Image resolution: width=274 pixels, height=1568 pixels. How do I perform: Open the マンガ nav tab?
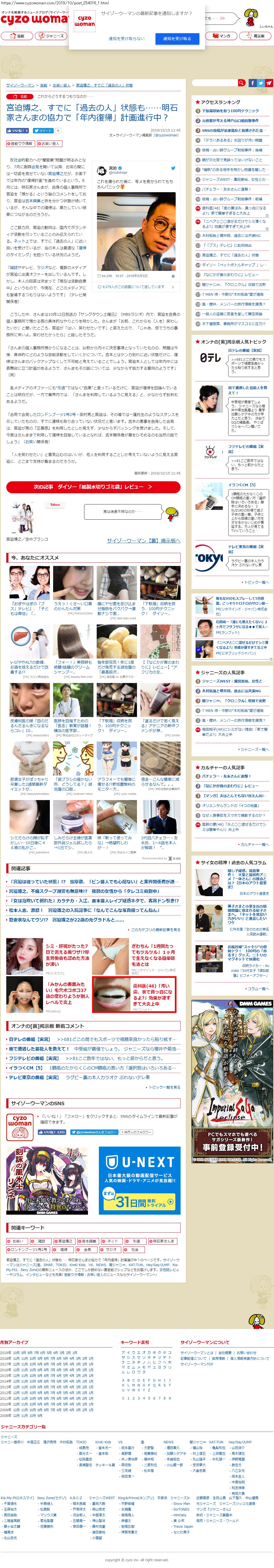(x=222, y=36)
